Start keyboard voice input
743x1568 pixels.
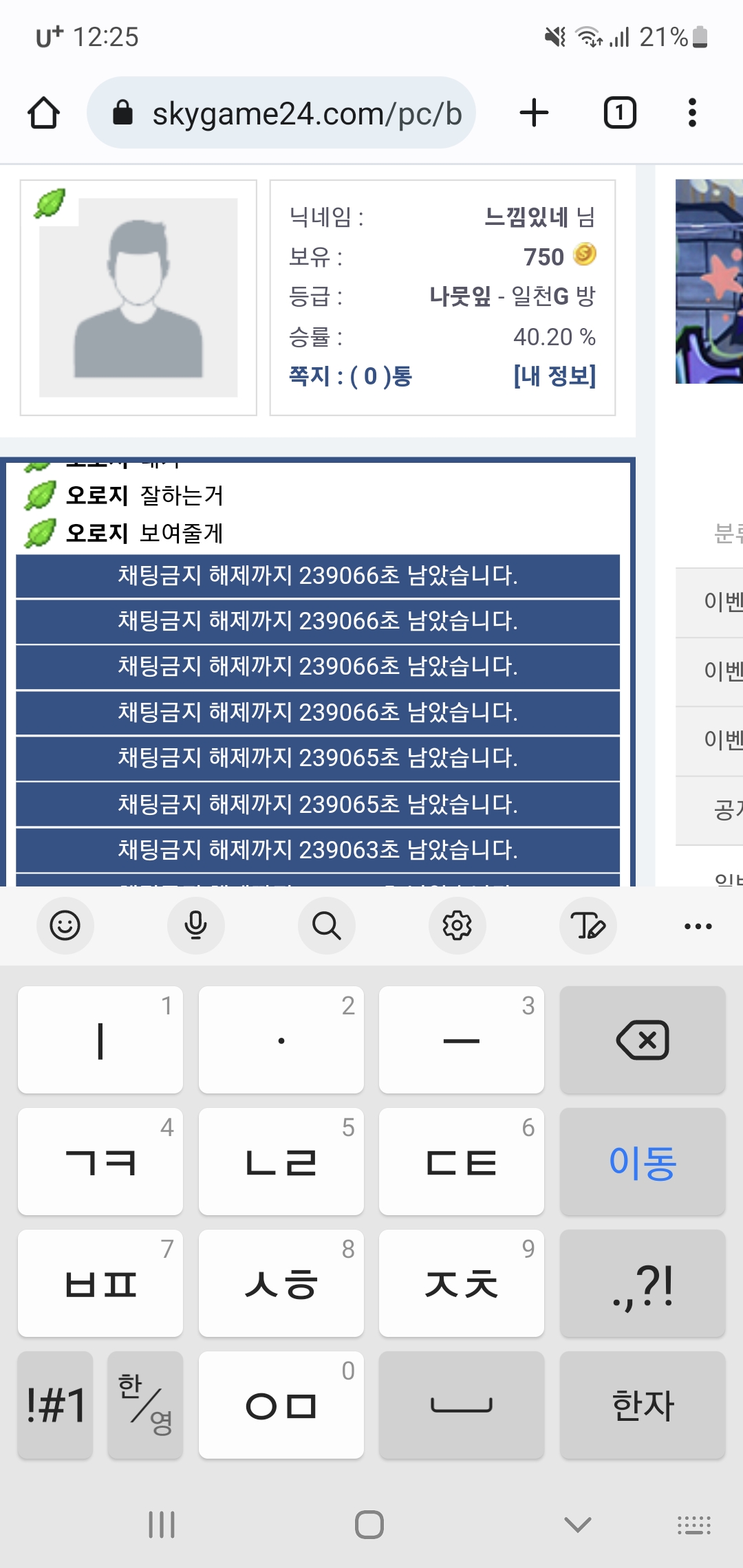(x=196, y=926)
